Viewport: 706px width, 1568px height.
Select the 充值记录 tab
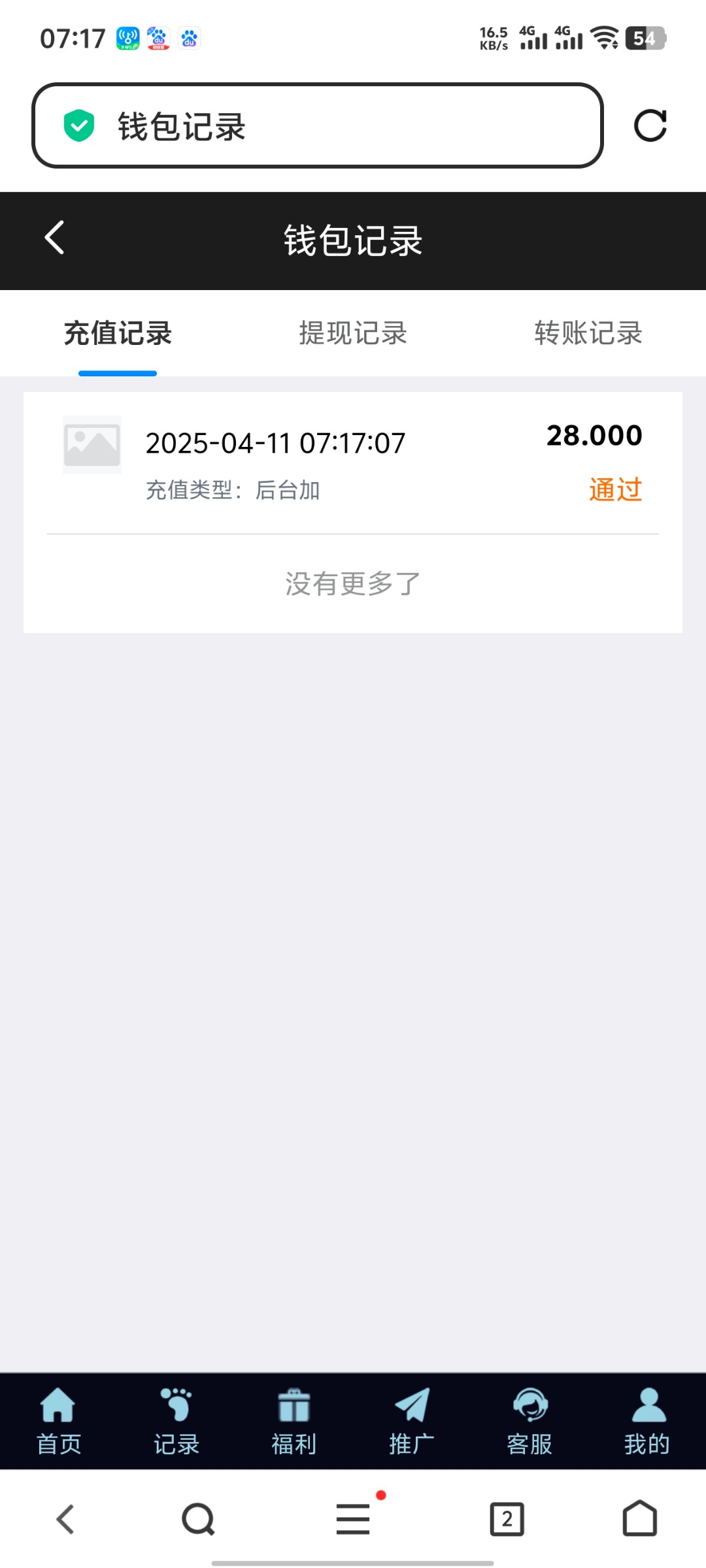coord(118,333)
